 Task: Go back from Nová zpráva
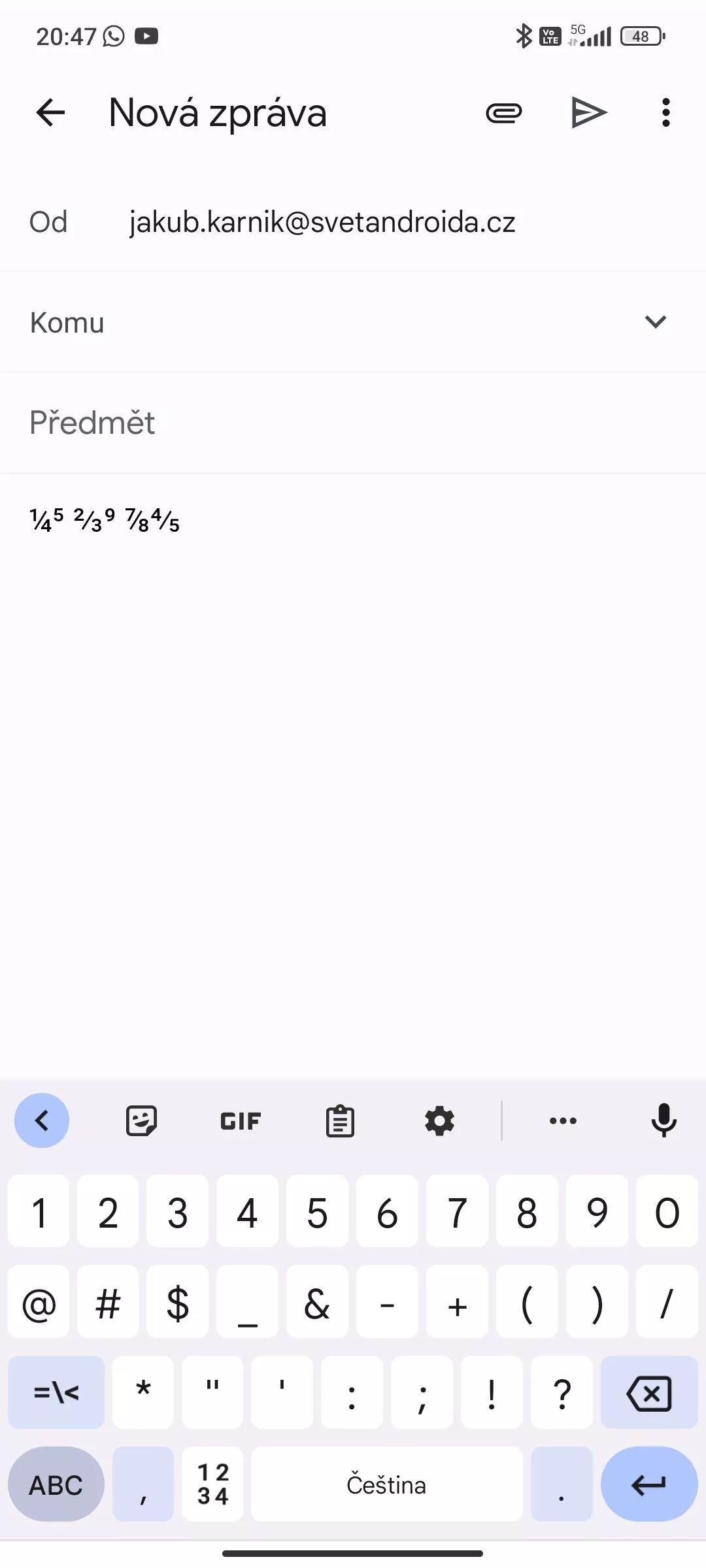pyautogui.click(x=50, y=112)
